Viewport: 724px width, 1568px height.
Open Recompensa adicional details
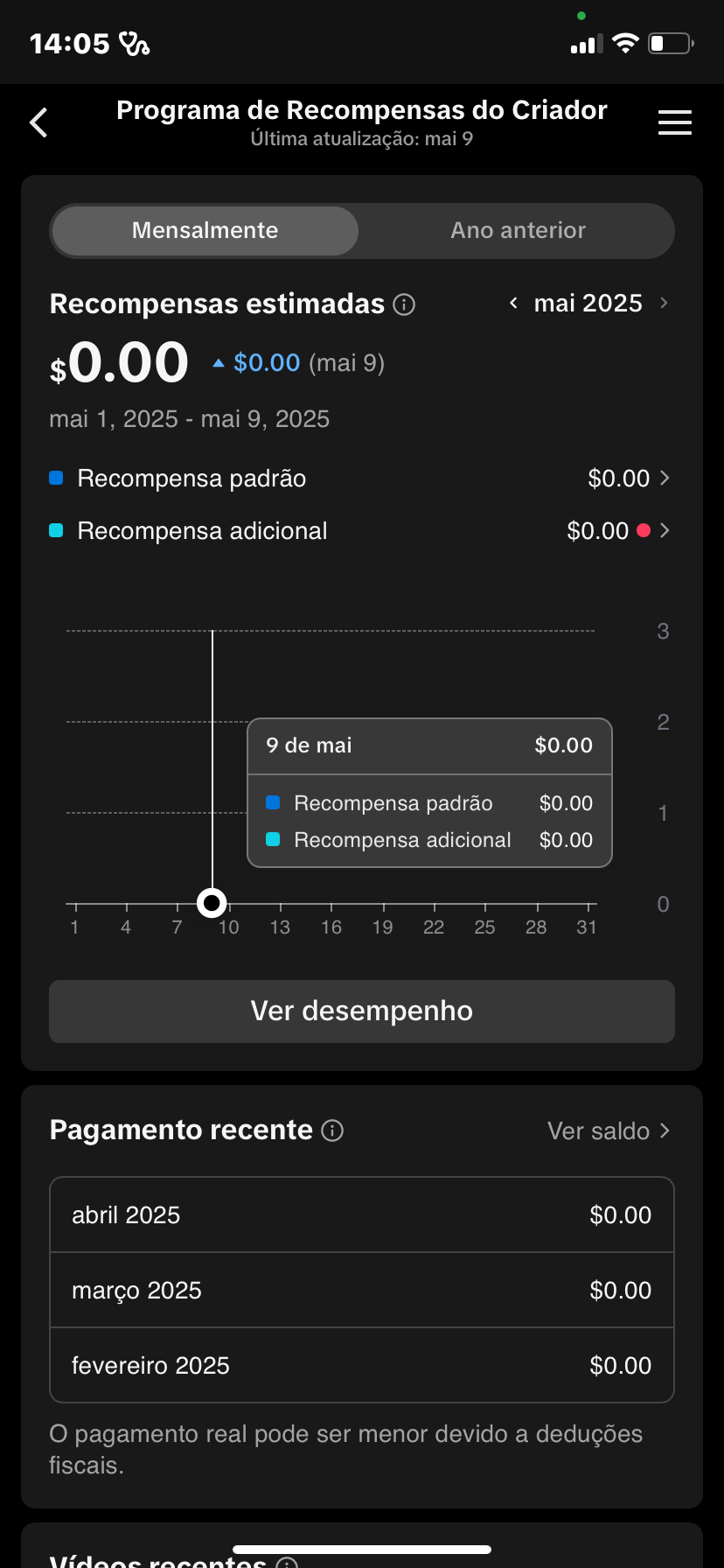point(361,531)
